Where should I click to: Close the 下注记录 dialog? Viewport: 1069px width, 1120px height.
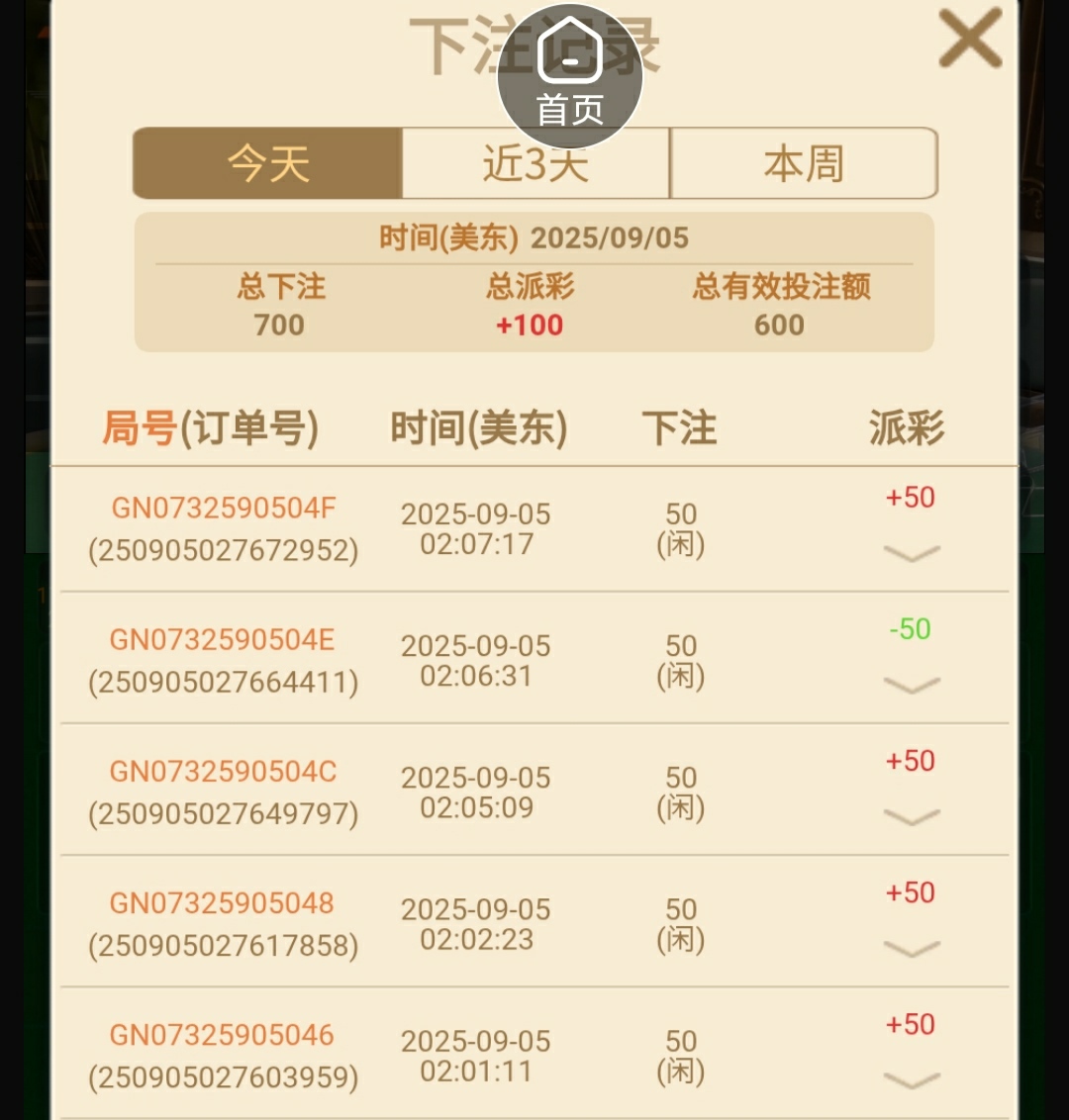[x=969, y=40]
